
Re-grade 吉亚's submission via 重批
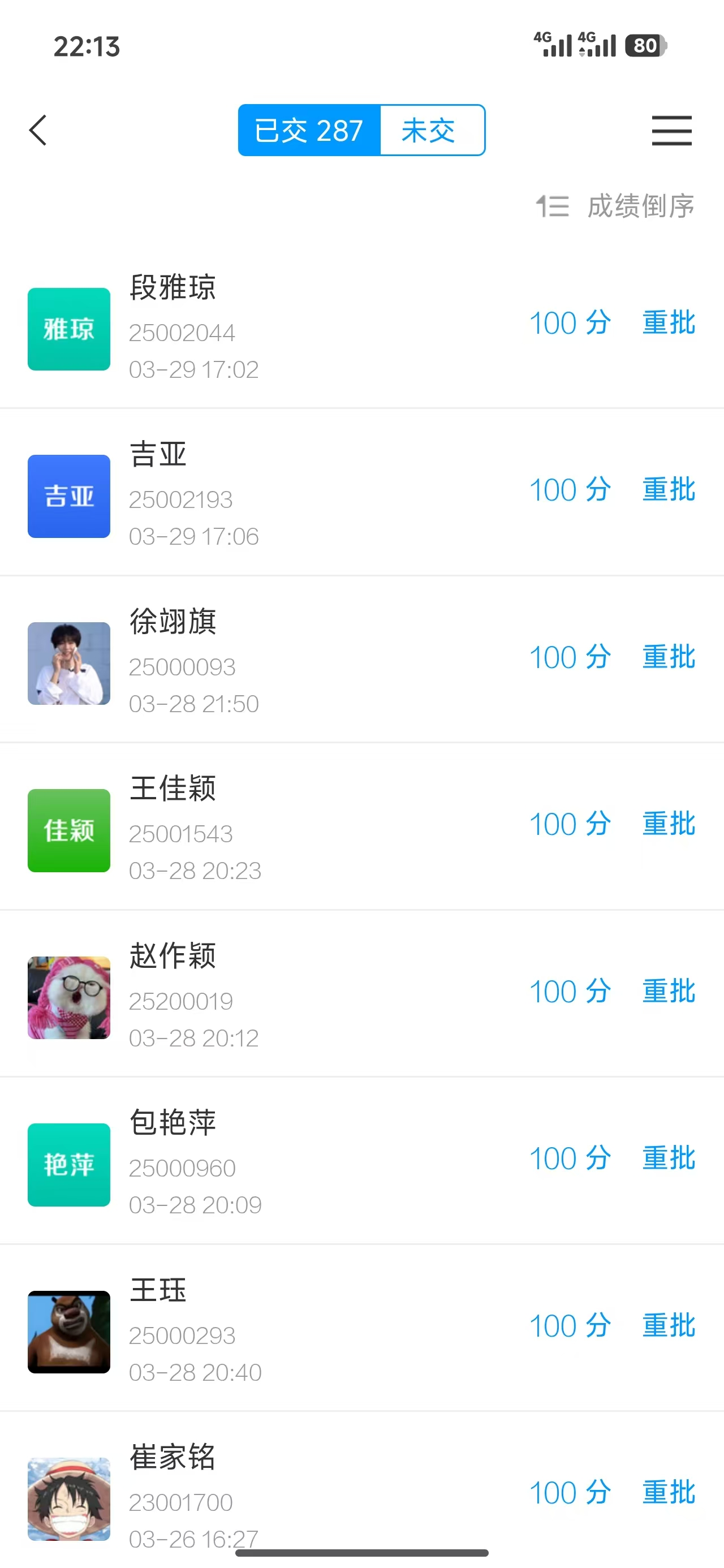coord(669,490)
